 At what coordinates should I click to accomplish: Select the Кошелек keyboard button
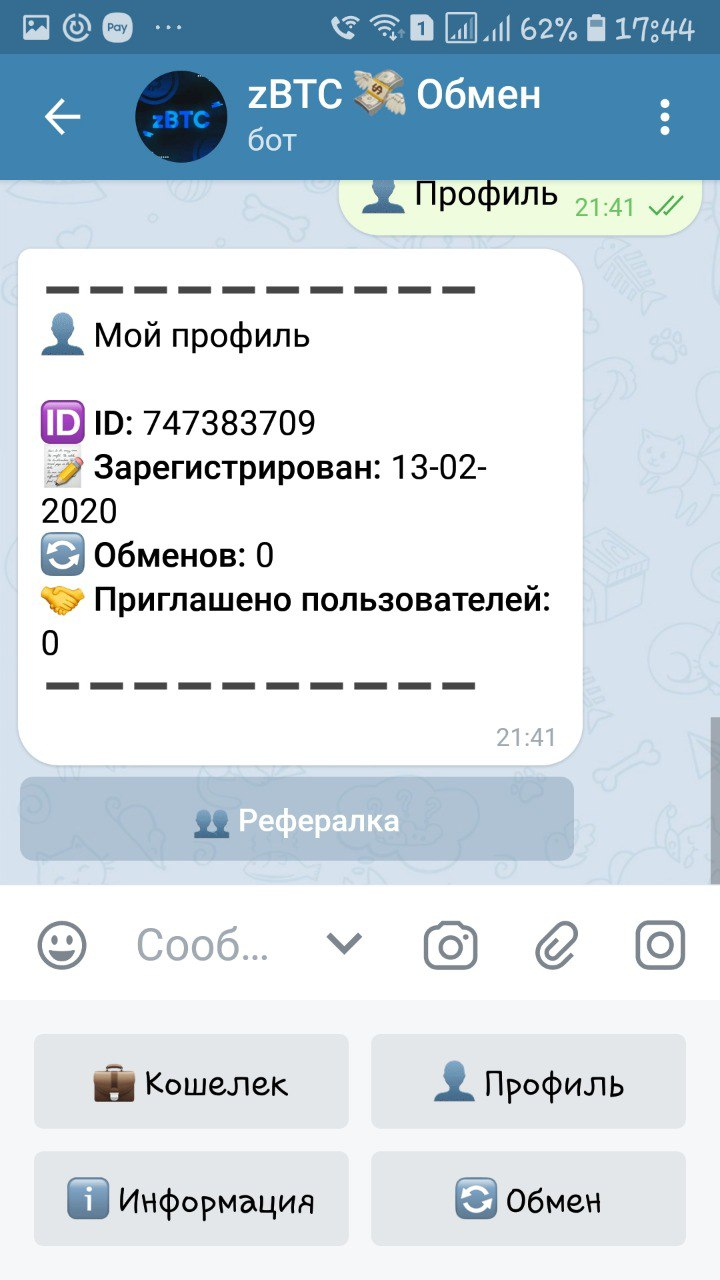191,1083
